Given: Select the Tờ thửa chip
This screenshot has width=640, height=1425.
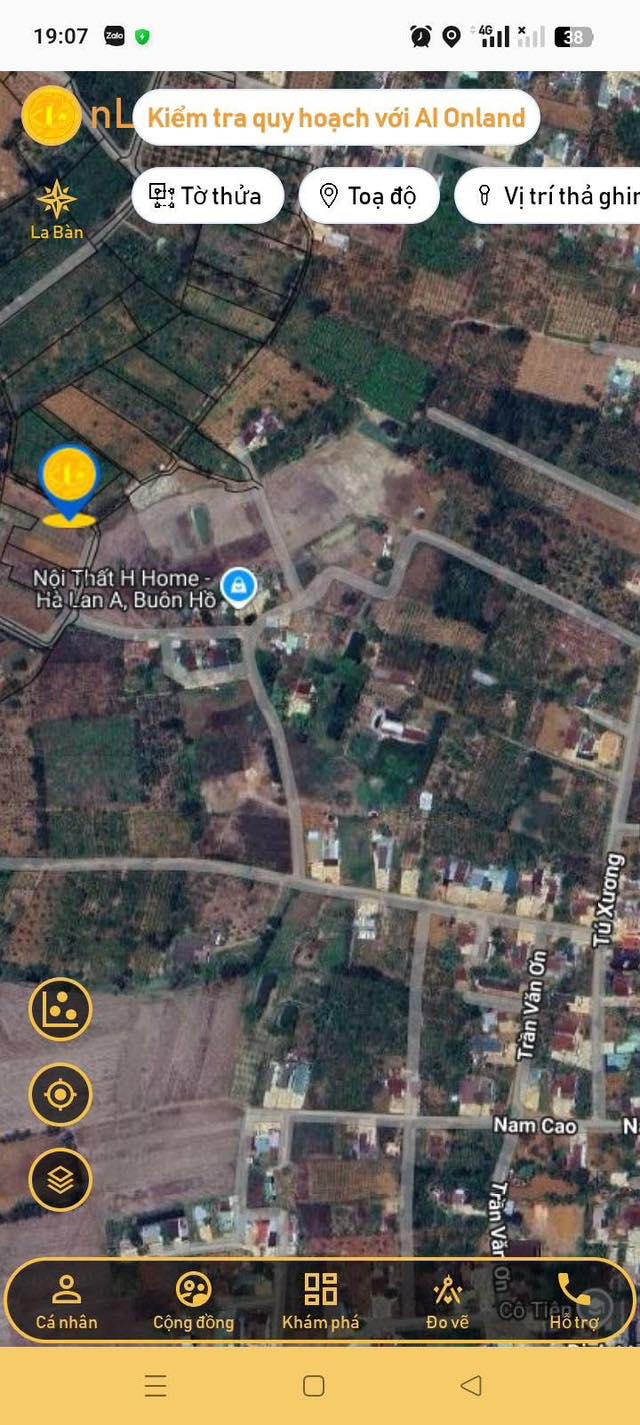Looking at the screenshot, I should [207, 196].
